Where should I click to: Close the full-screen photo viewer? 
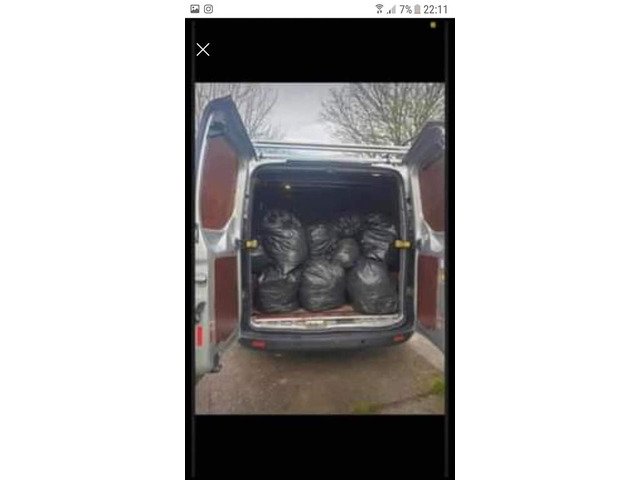(203, 49)
